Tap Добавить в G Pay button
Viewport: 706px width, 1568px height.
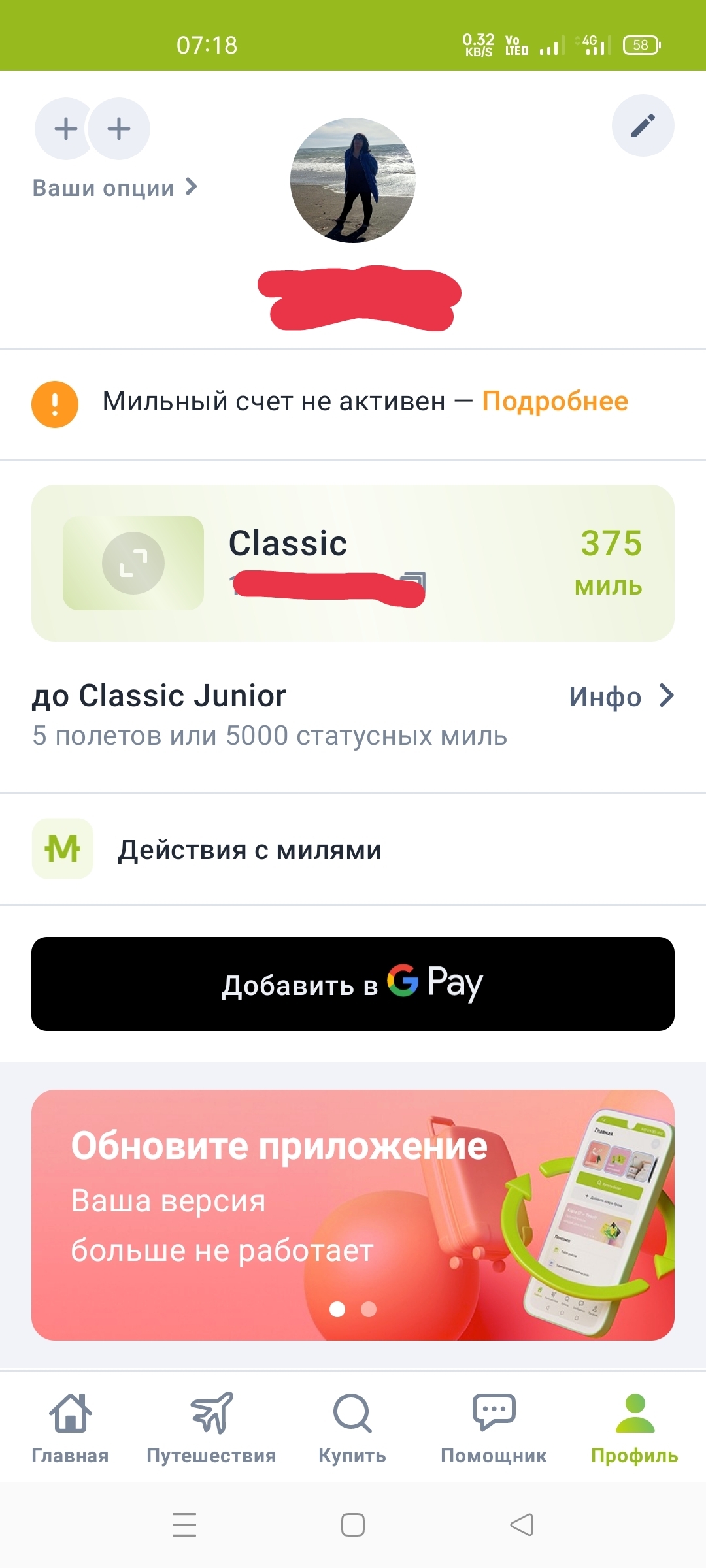pyautogui.click(x=353, y=984)
